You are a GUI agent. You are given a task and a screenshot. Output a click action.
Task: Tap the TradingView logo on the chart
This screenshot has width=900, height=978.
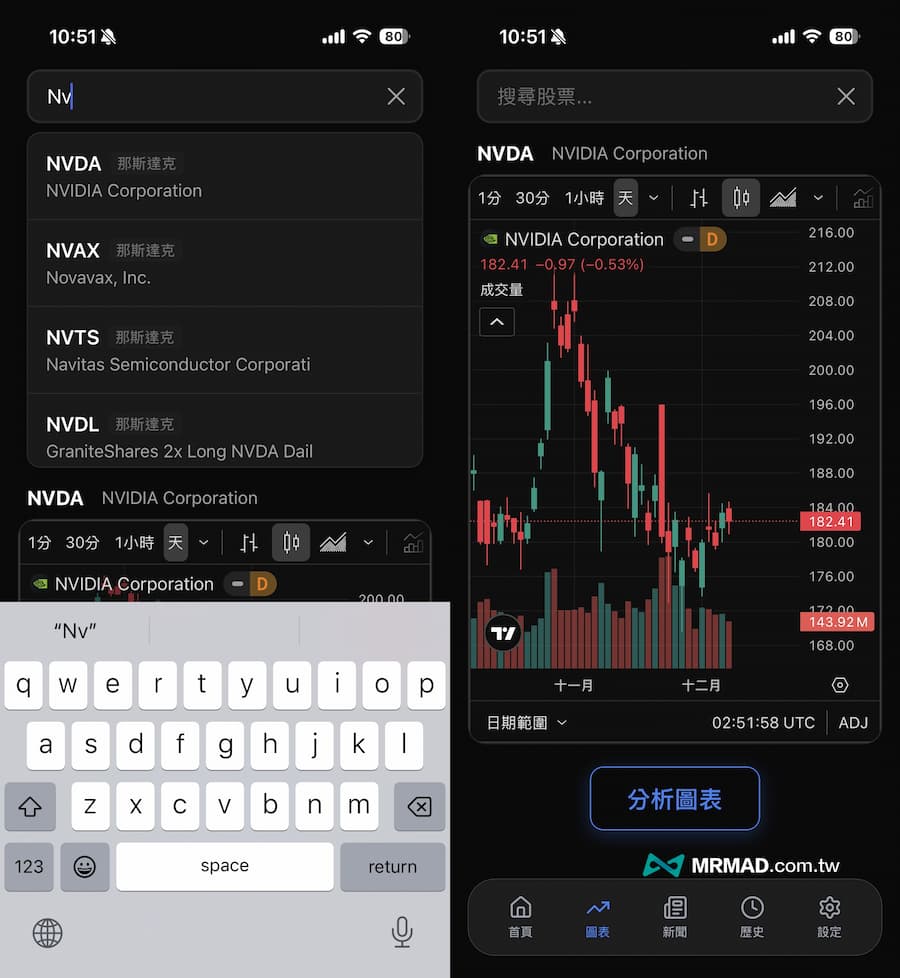click(x=502, y=633)
